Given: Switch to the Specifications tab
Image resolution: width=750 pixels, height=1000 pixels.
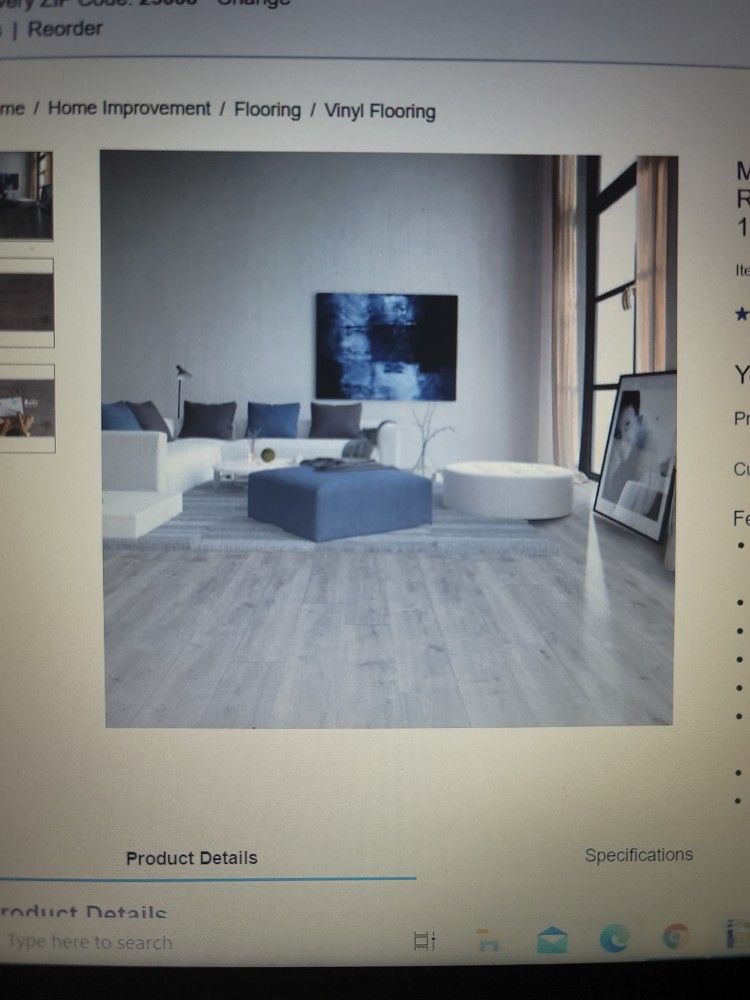Looking at the screenshot, I should point(638,855).
